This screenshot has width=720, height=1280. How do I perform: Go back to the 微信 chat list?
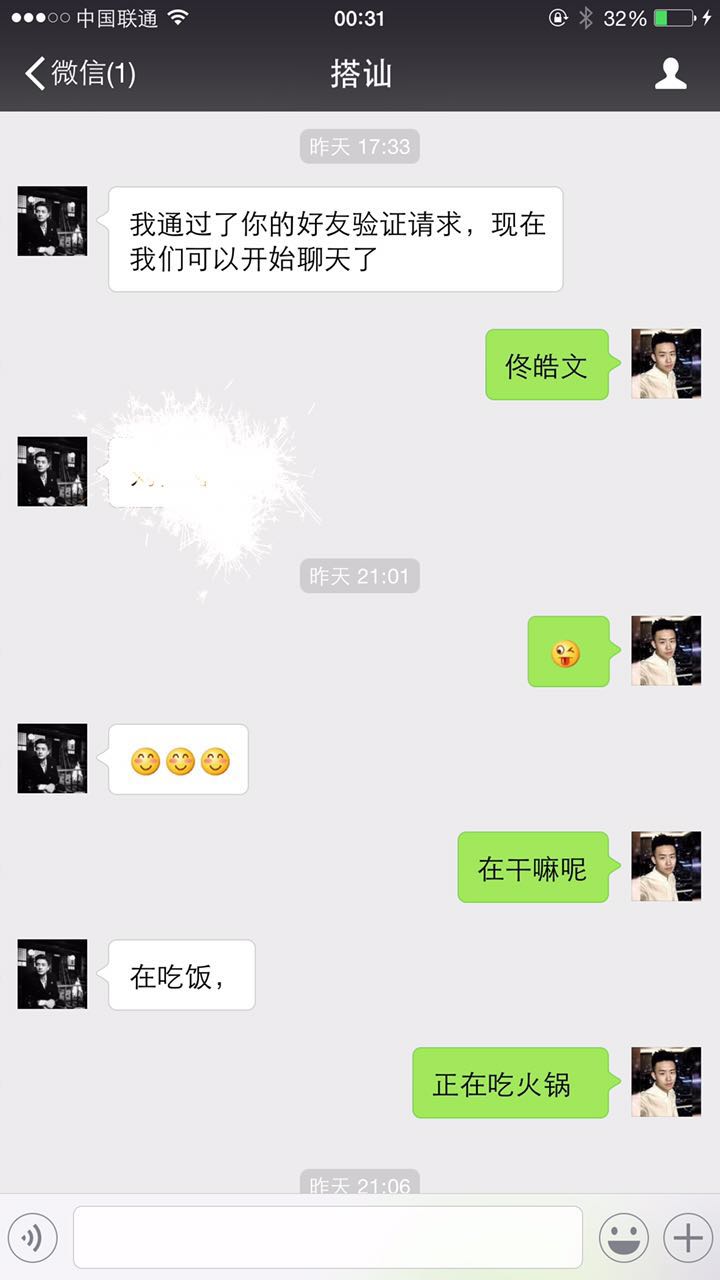[x=80, y=74]
